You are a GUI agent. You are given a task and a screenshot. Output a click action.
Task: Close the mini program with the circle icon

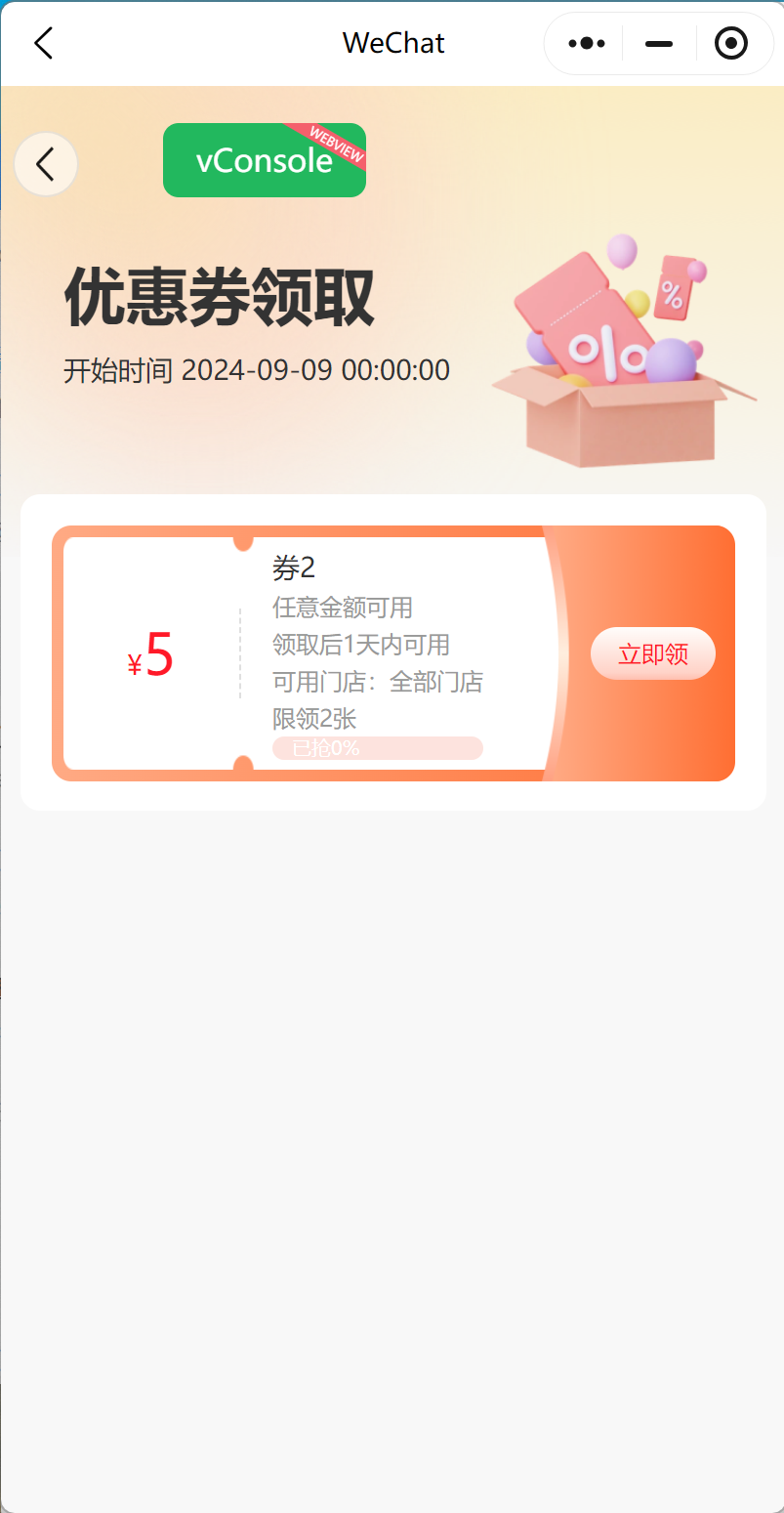point(731,44)
